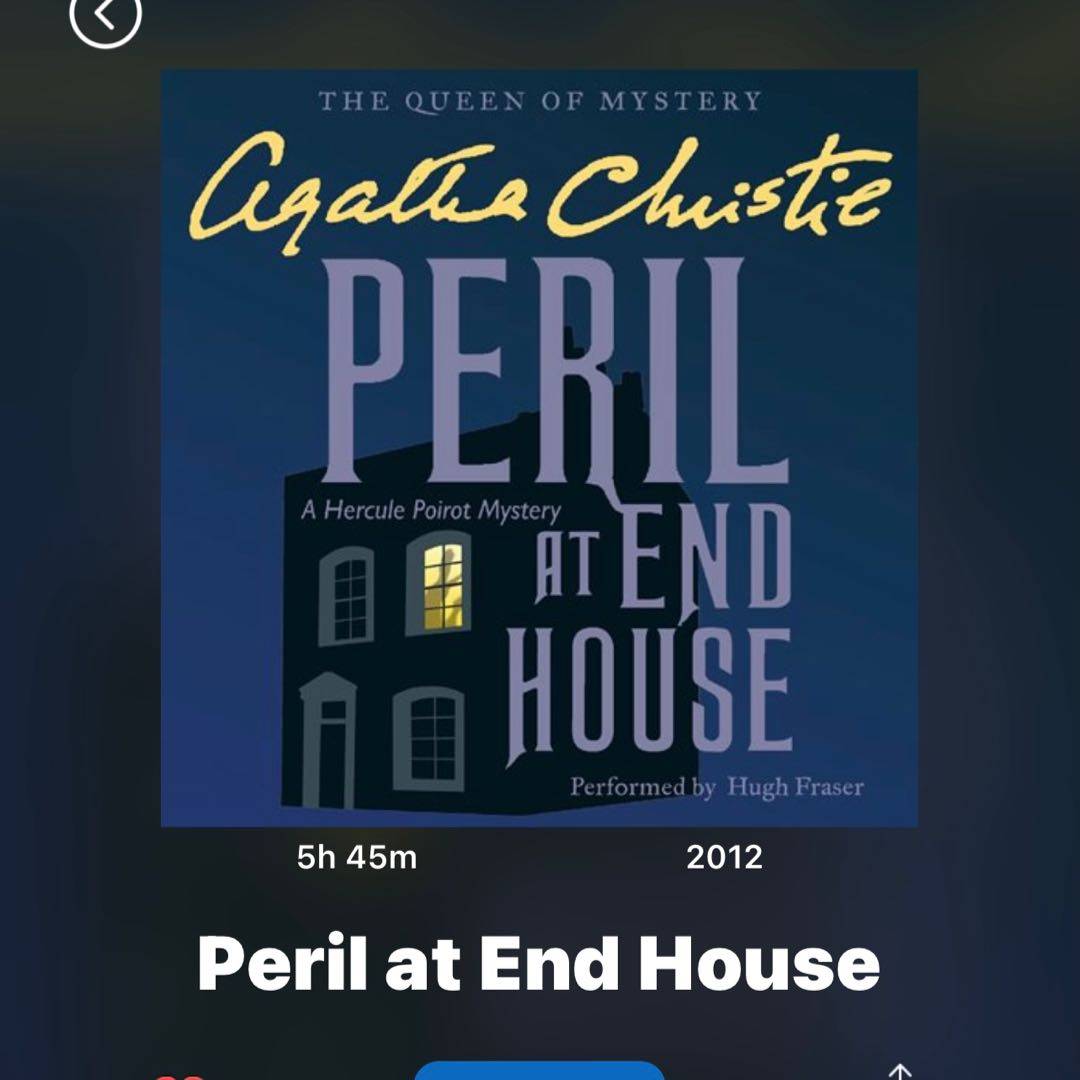Tap the blue button below the title
The width and height of the screenshot is (1080, 1080).
539,1070
